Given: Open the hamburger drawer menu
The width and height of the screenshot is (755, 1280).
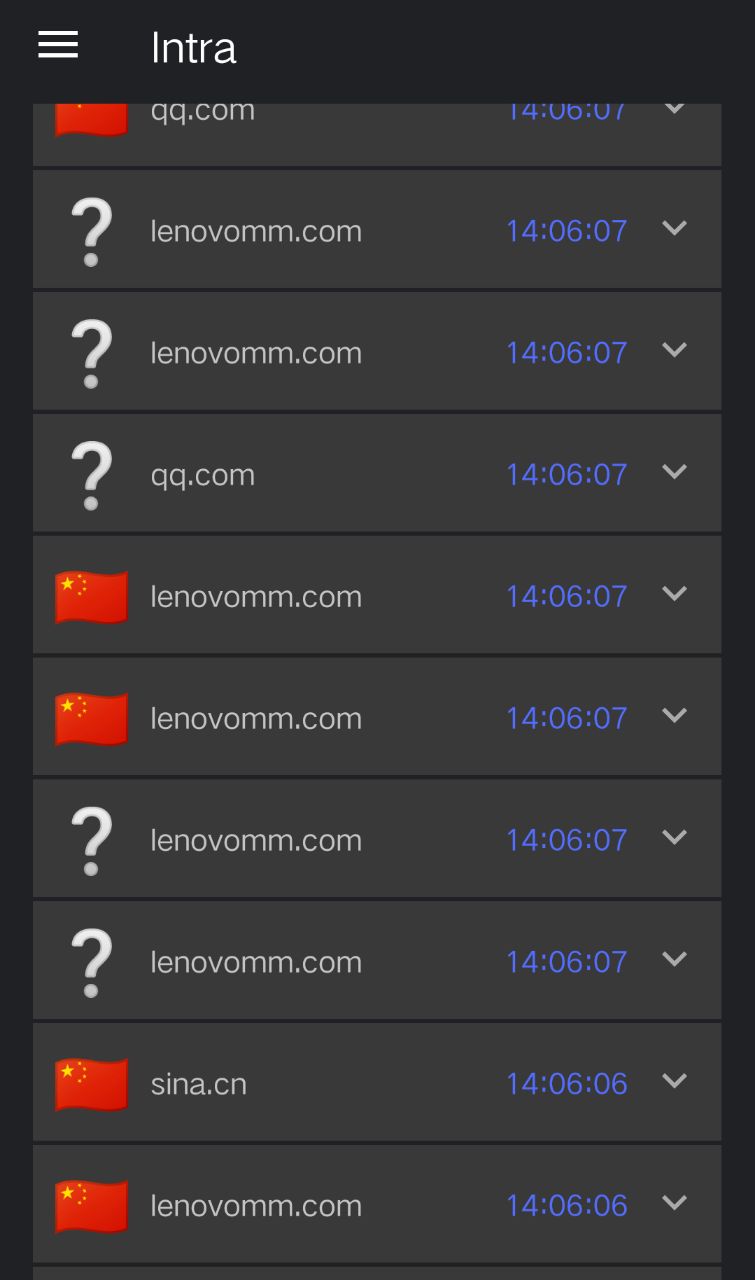Looking at the screenshot, I should 58,46.
